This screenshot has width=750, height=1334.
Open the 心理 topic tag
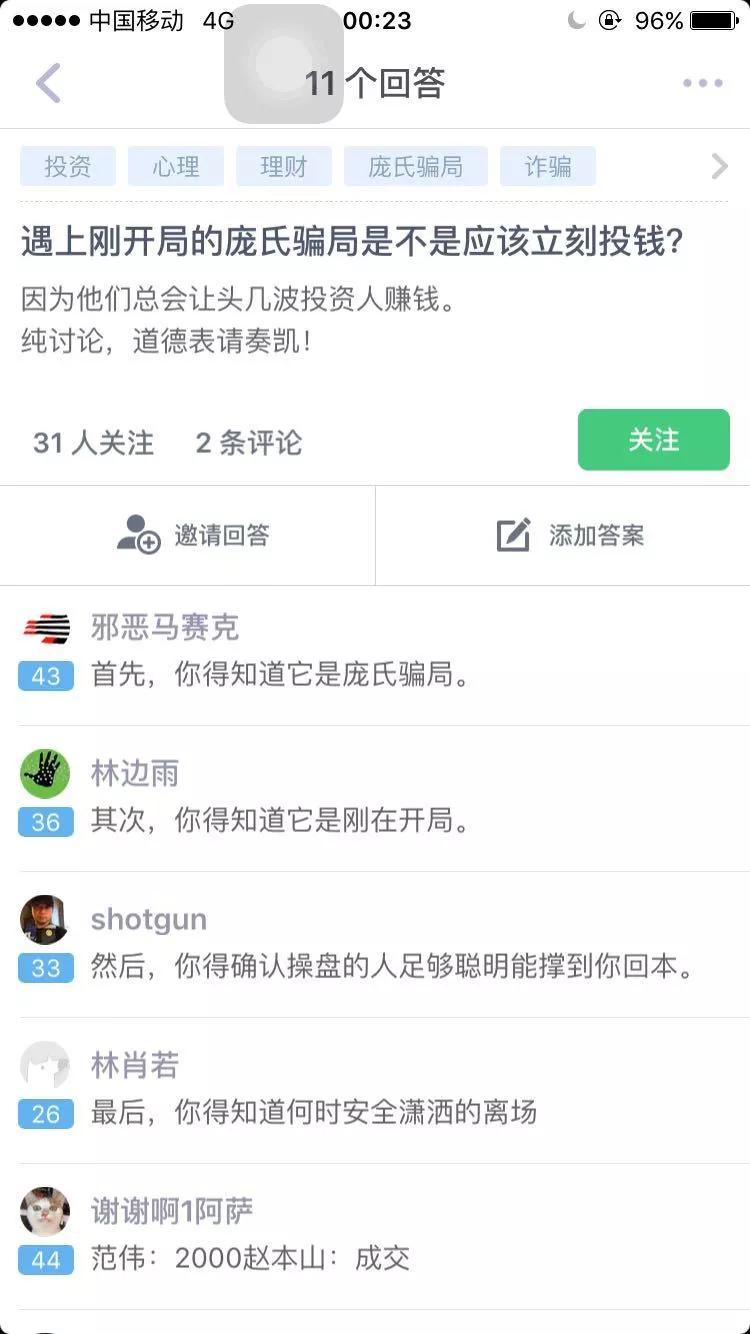pyautogui.click(x=176, y=167)
